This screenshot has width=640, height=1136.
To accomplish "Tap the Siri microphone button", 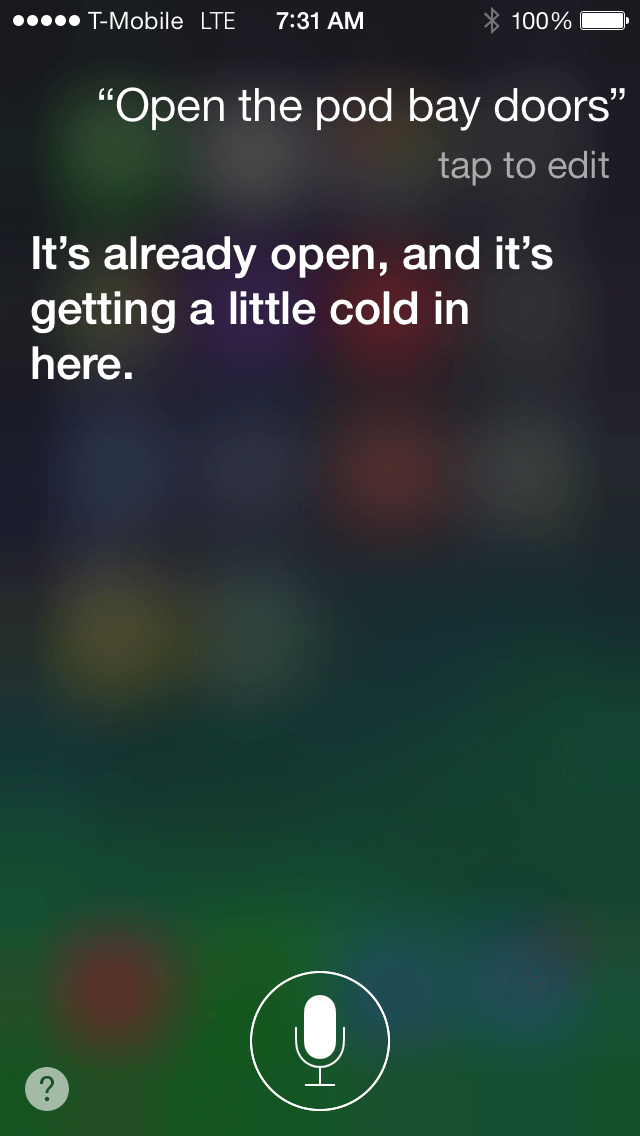I will (320, 1039).
